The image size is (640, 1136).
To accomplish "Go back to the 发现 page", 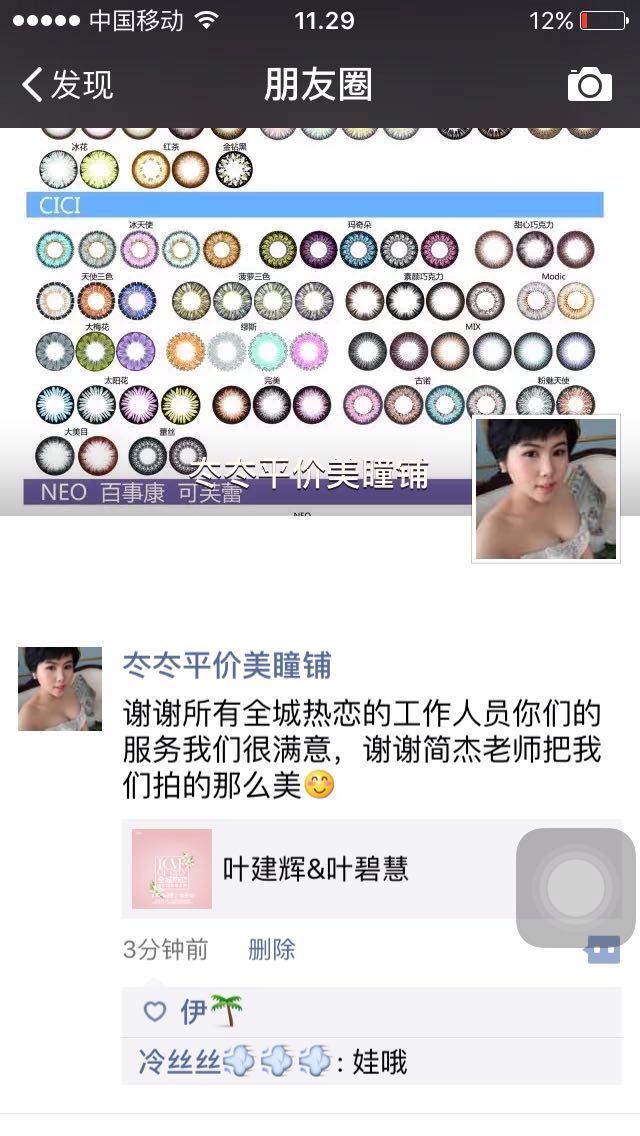I will coord(66,85).
